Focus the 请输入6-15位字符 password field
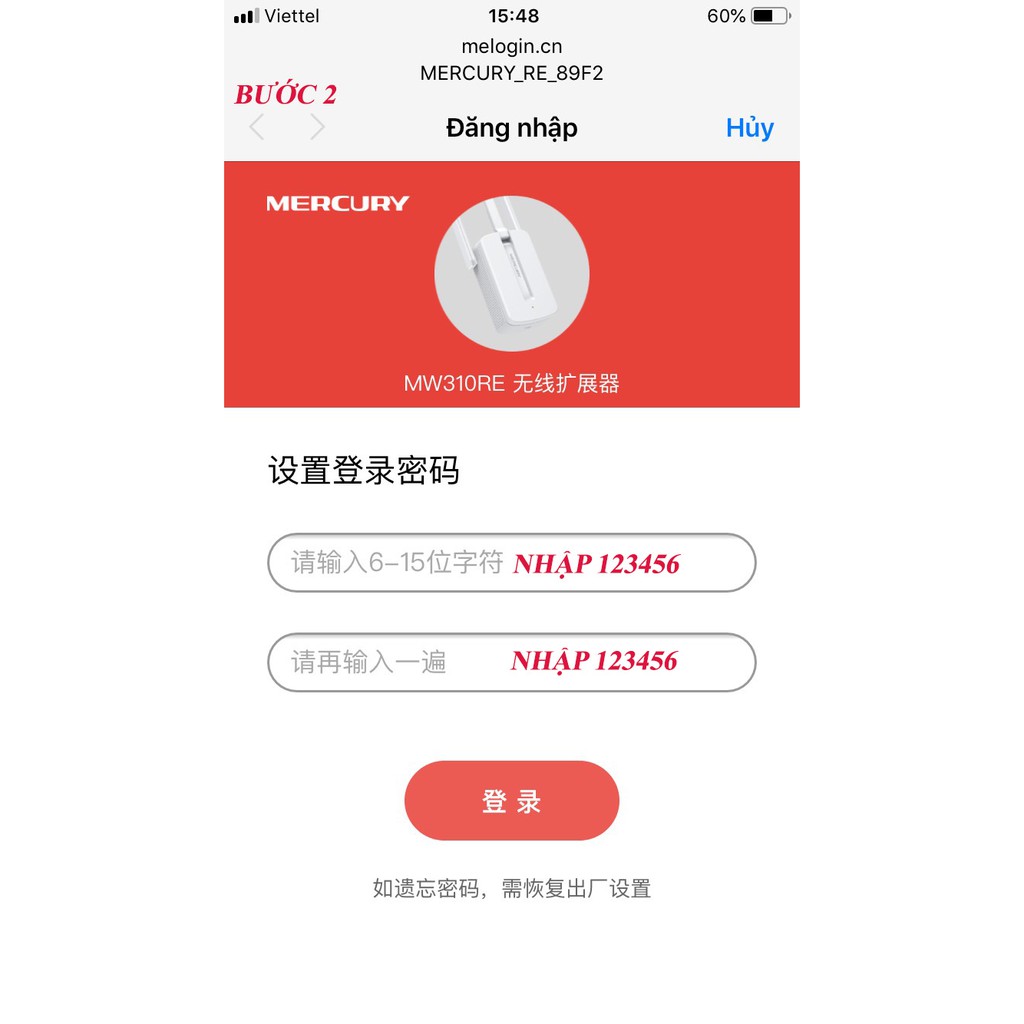 click(x=511, y=563)
